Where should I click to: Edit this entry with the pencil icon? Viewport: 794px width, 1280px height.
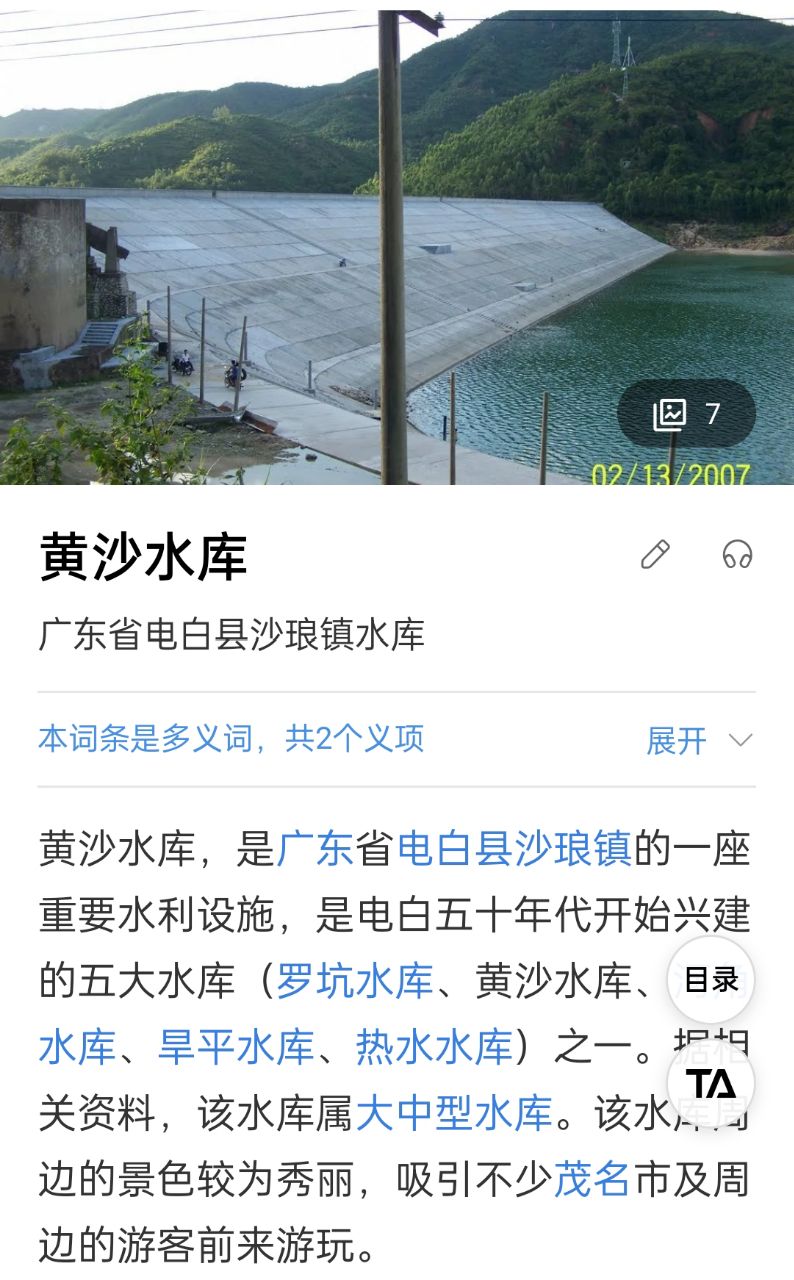click(655, 554)
